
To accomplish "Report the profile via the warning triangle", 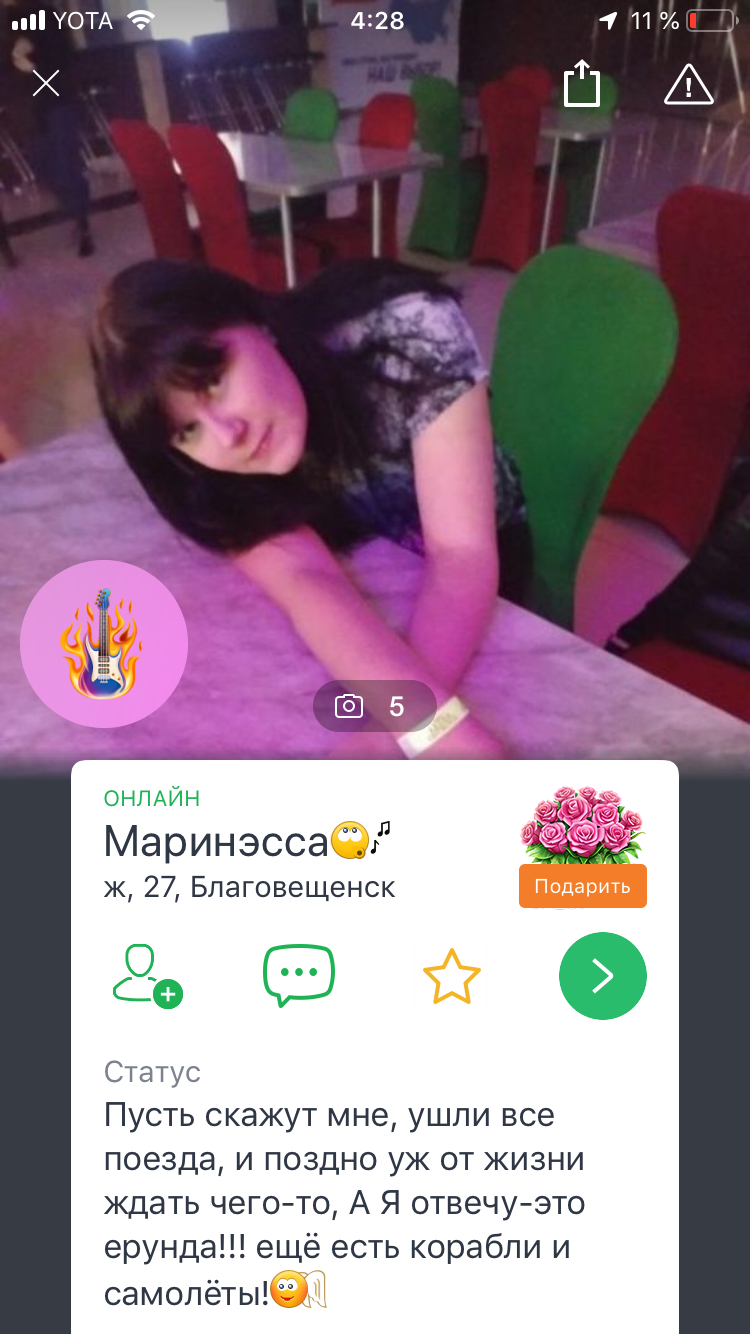I will 689,84.
